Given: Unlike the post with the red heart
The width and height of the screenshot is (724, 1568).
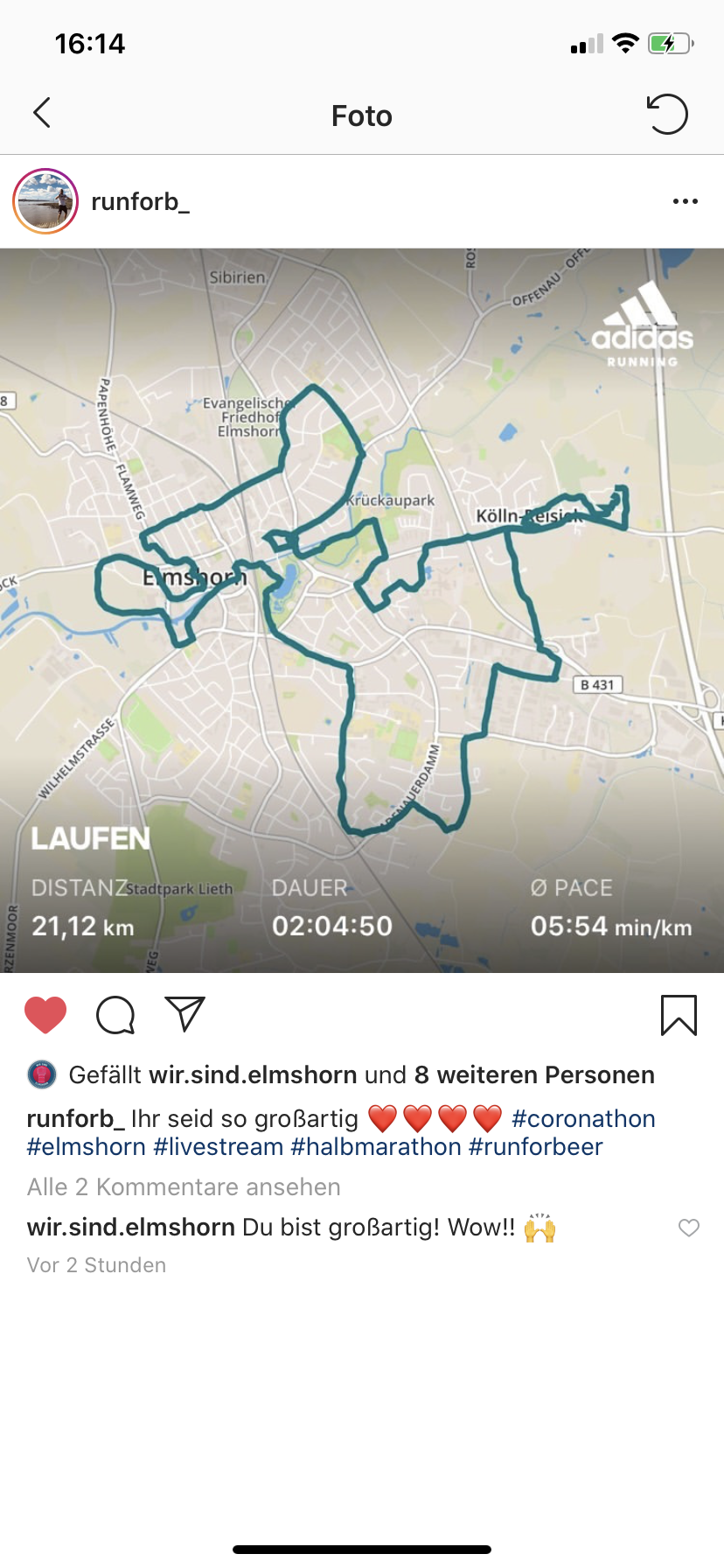Looking at the screenshot, I should pos(45,1015).
